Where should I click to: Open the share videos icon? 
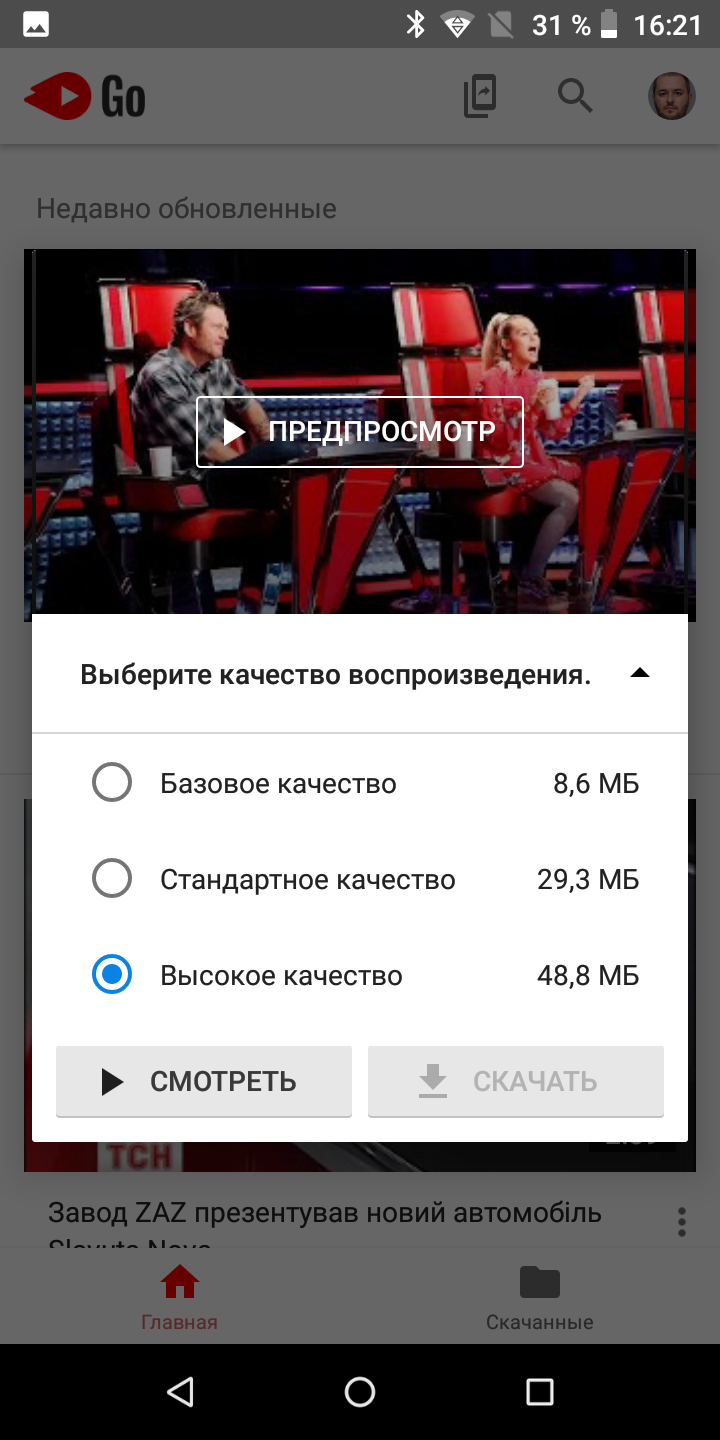[x=481, y=97]
